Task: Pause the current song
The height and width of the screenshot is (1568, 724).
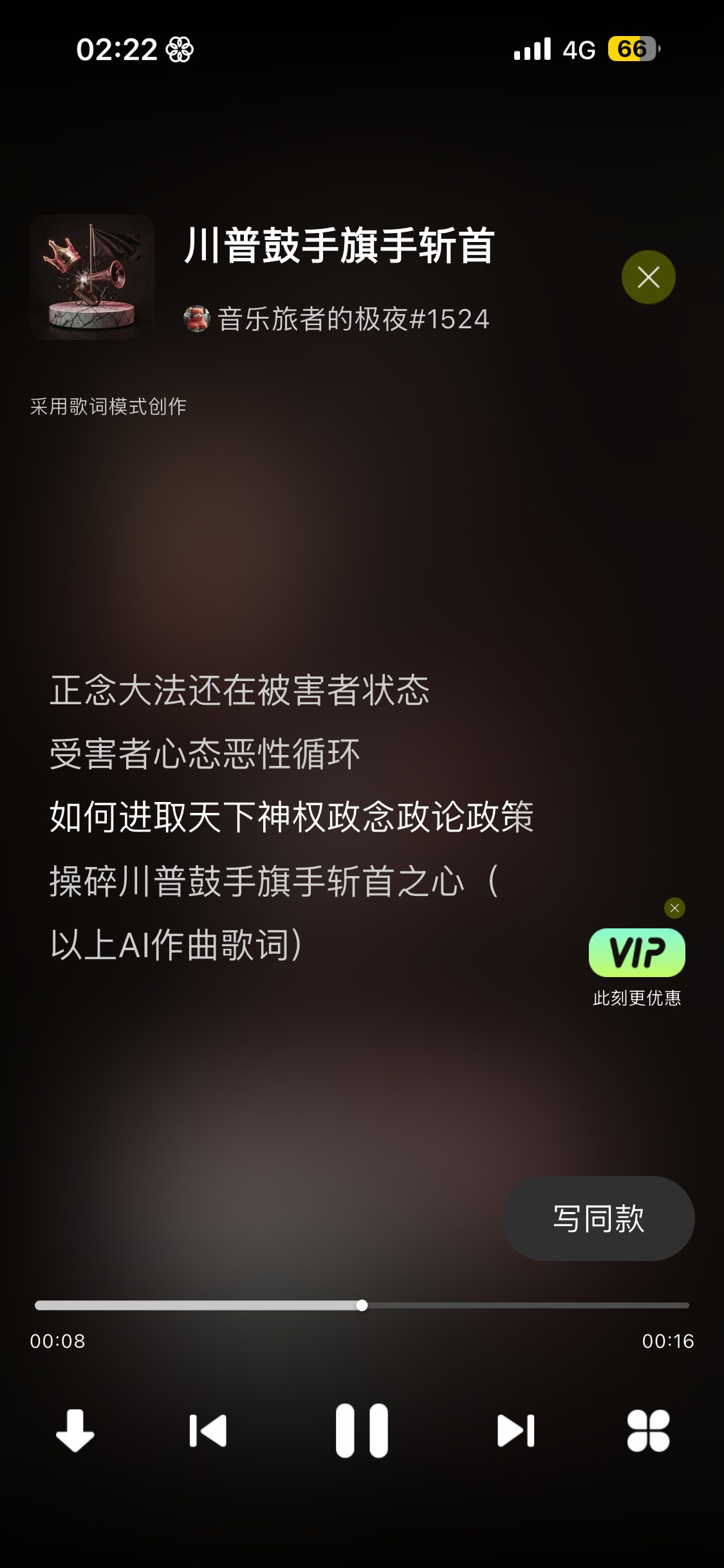Action: click(362, 1430)
